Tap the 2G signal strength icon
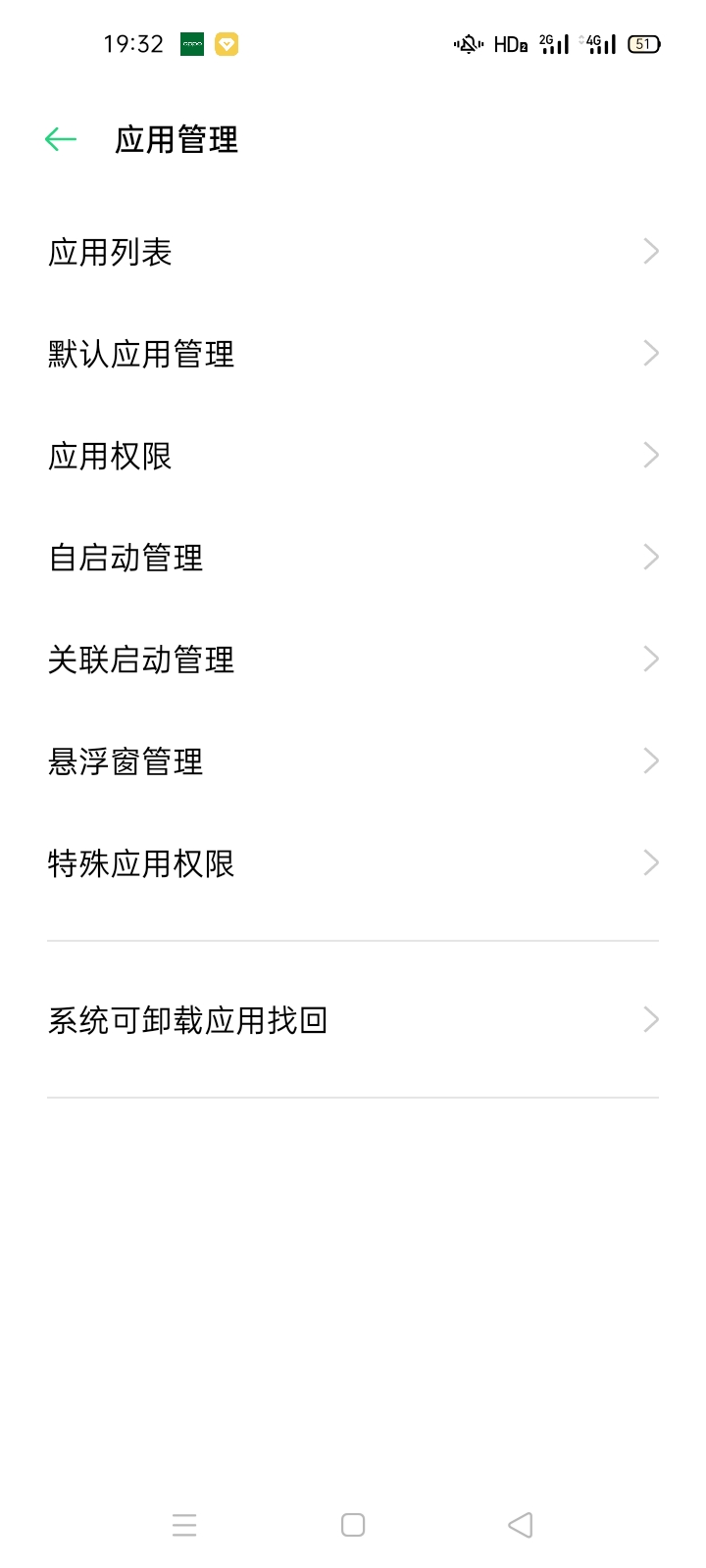Screen dimensions: 706x1568 (x=551, y=44)
